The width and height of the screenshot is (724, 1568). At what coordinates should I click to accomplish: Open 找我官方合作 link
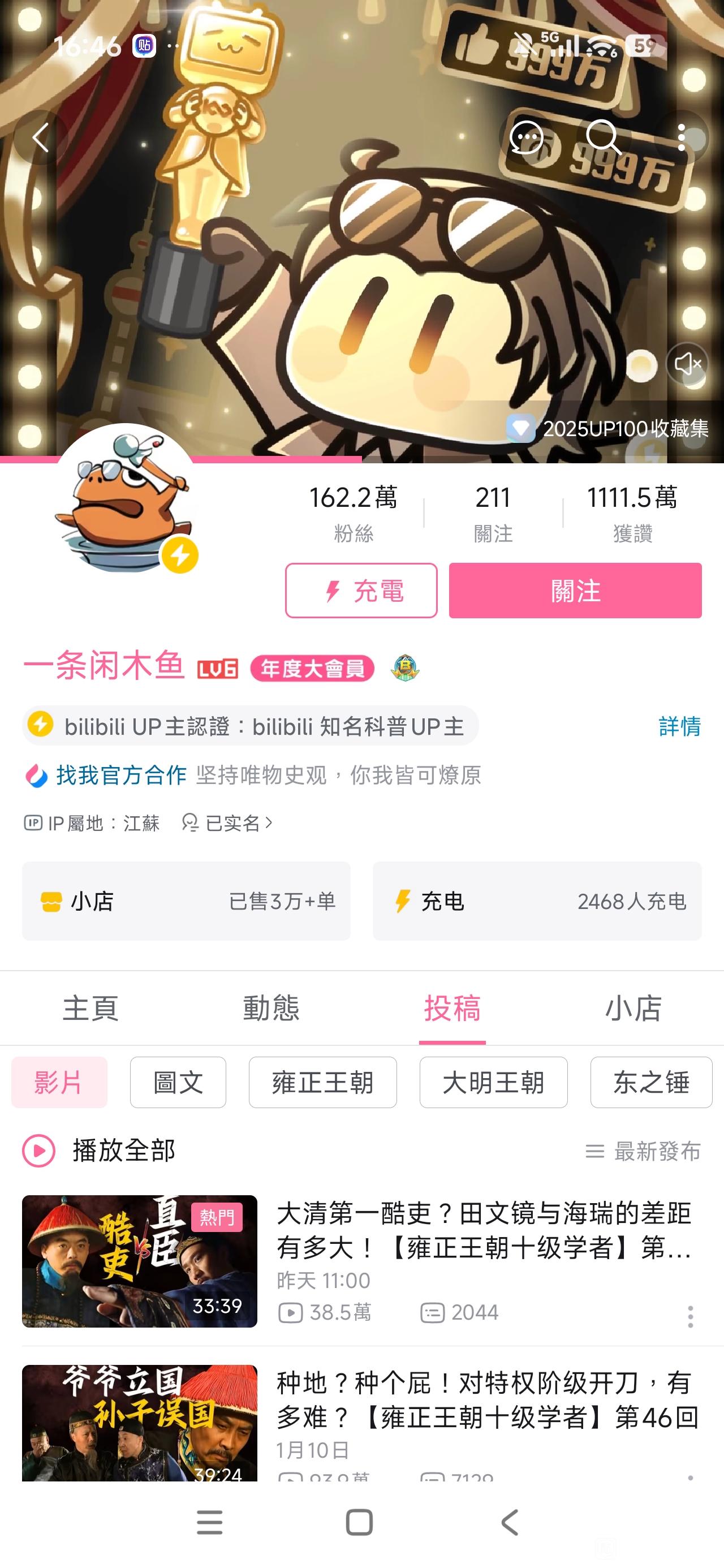tap(120, 775)
